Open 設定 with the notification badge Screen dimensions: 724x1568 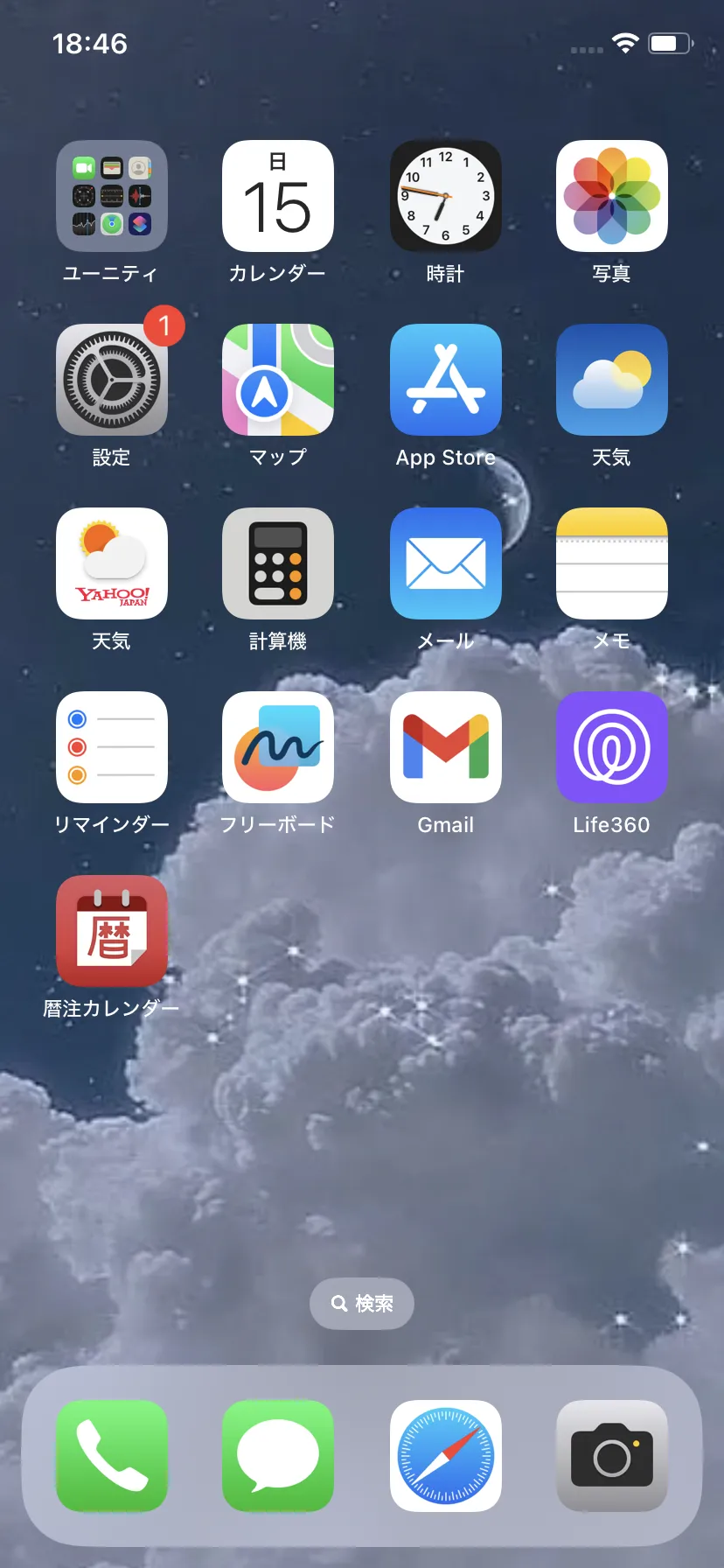[112, 380]
